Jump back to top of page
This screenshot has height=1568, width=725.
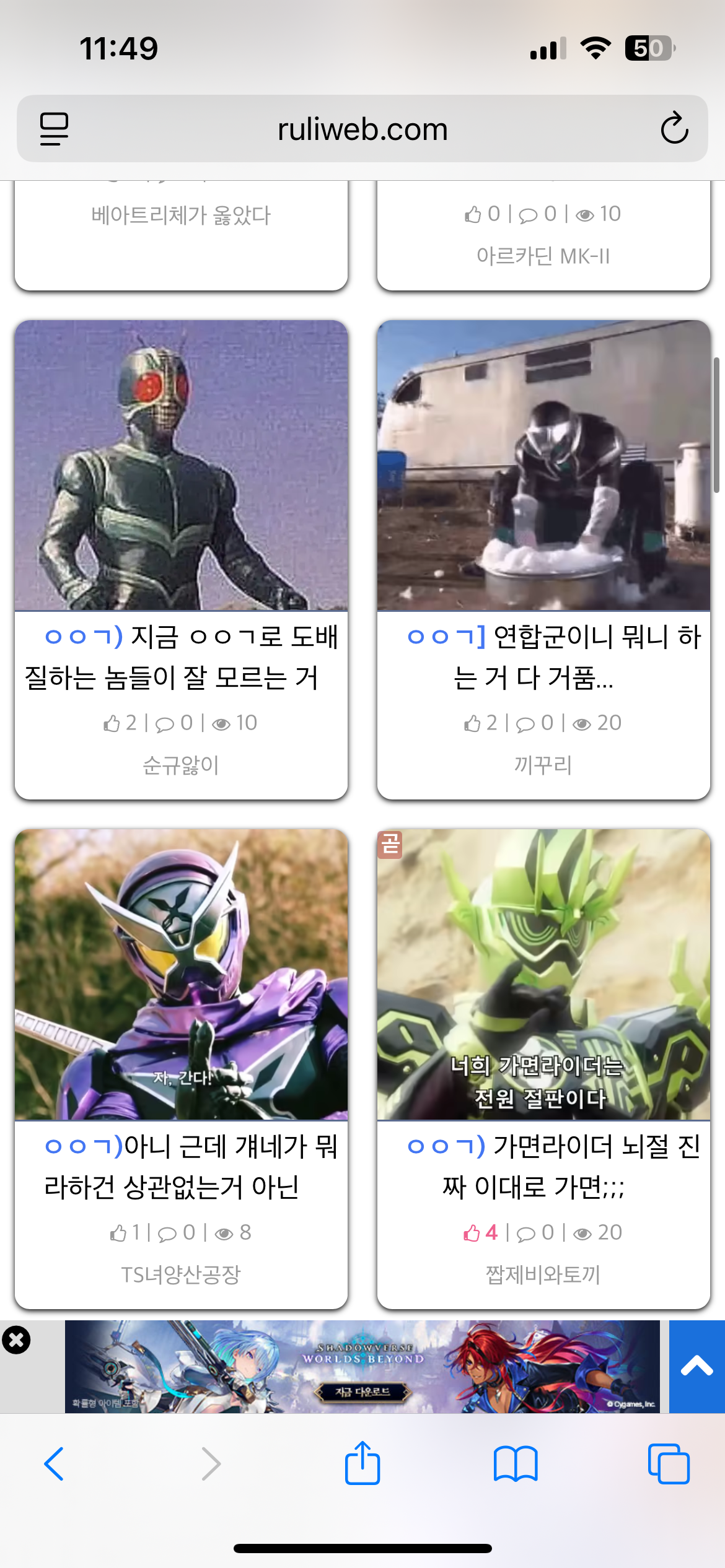click(696, 1366)
